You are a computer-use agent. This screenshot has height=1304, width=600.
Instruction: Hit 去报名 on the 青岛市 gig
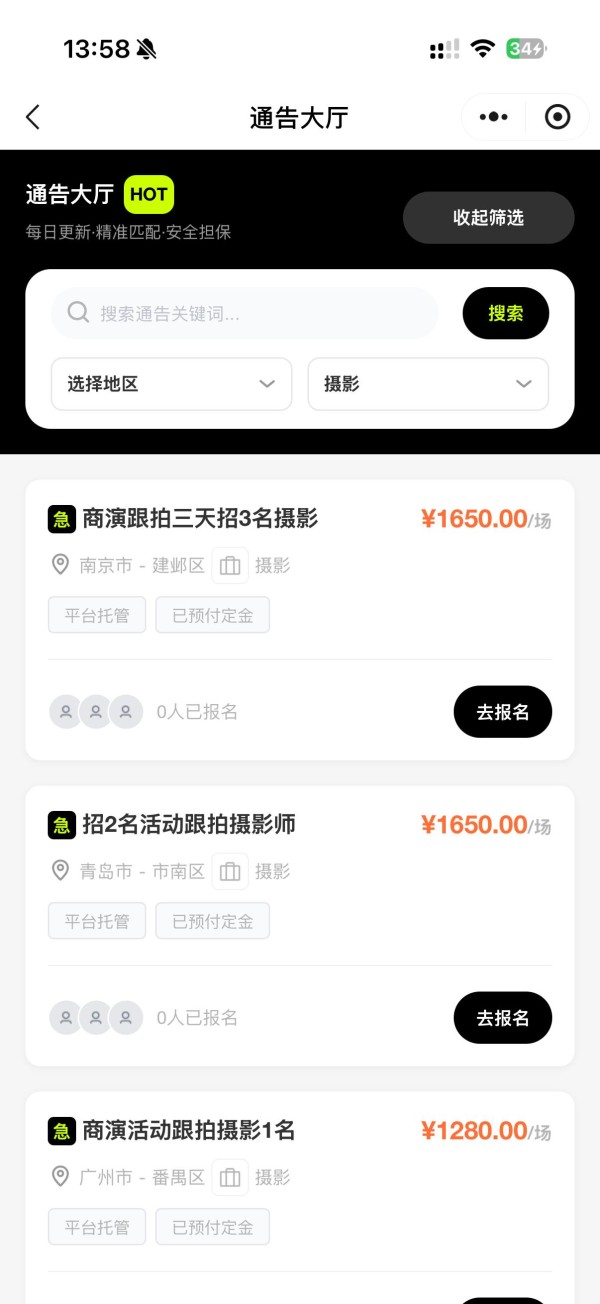point(502,1018)
